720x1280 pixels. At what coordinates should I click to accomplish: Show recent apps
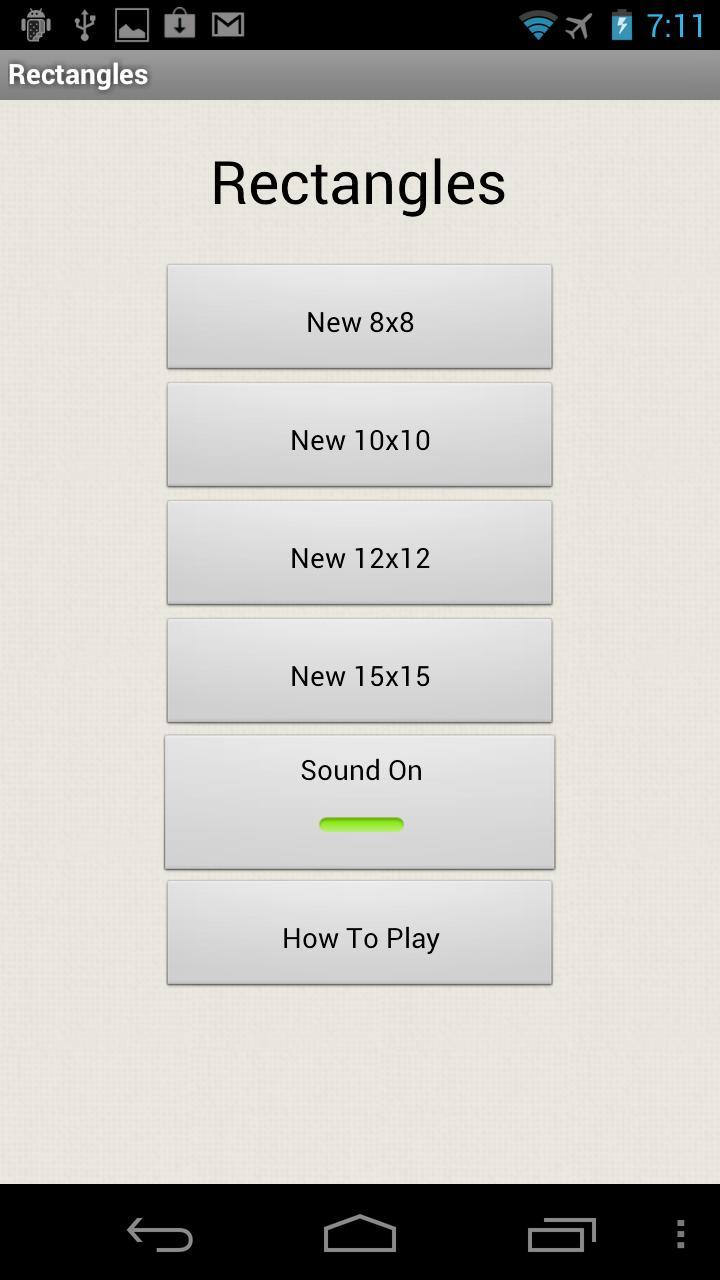tap(561, 1234)
